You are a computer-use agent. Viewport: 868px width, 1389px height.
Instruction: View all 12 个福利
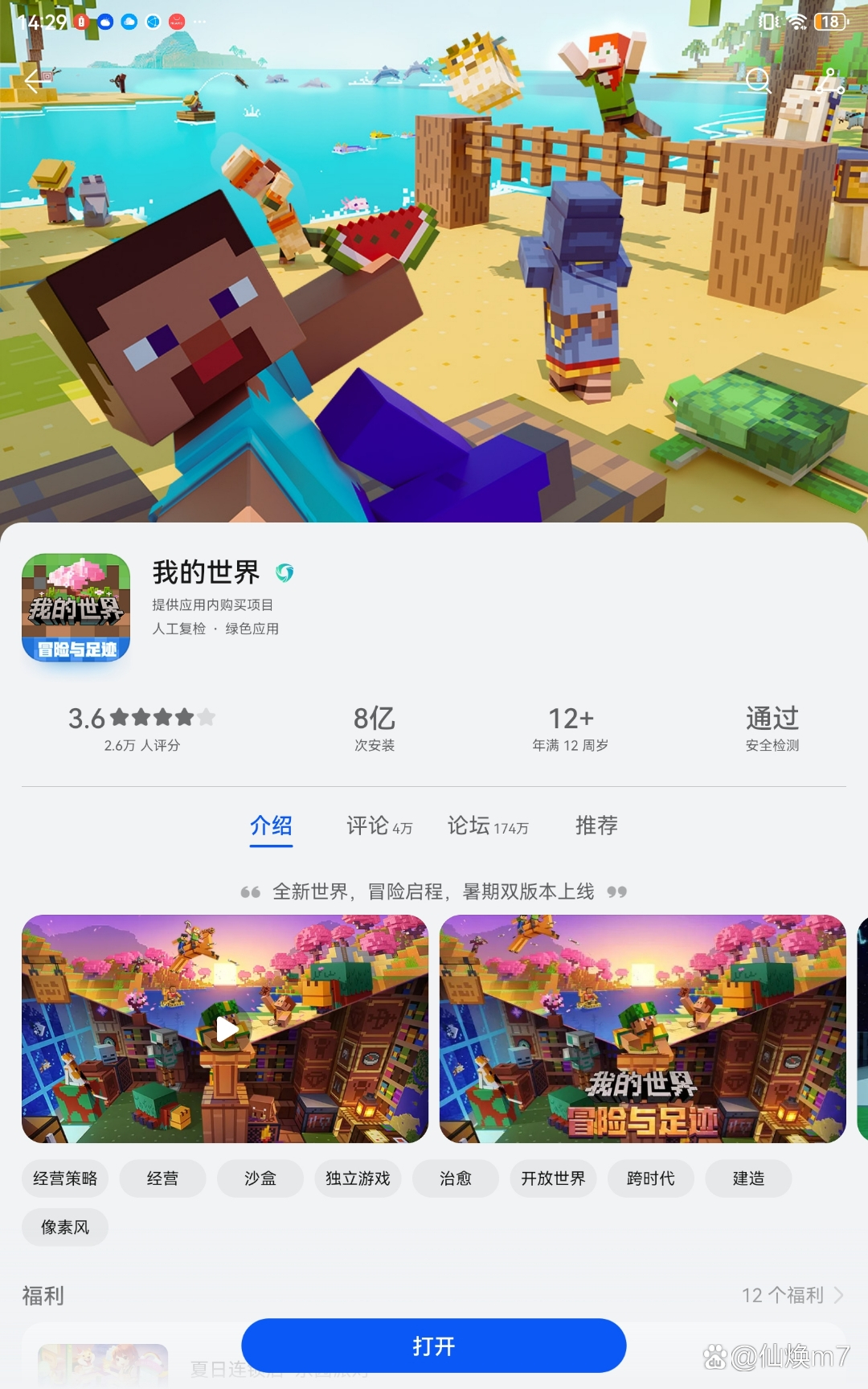[792, 1295]
